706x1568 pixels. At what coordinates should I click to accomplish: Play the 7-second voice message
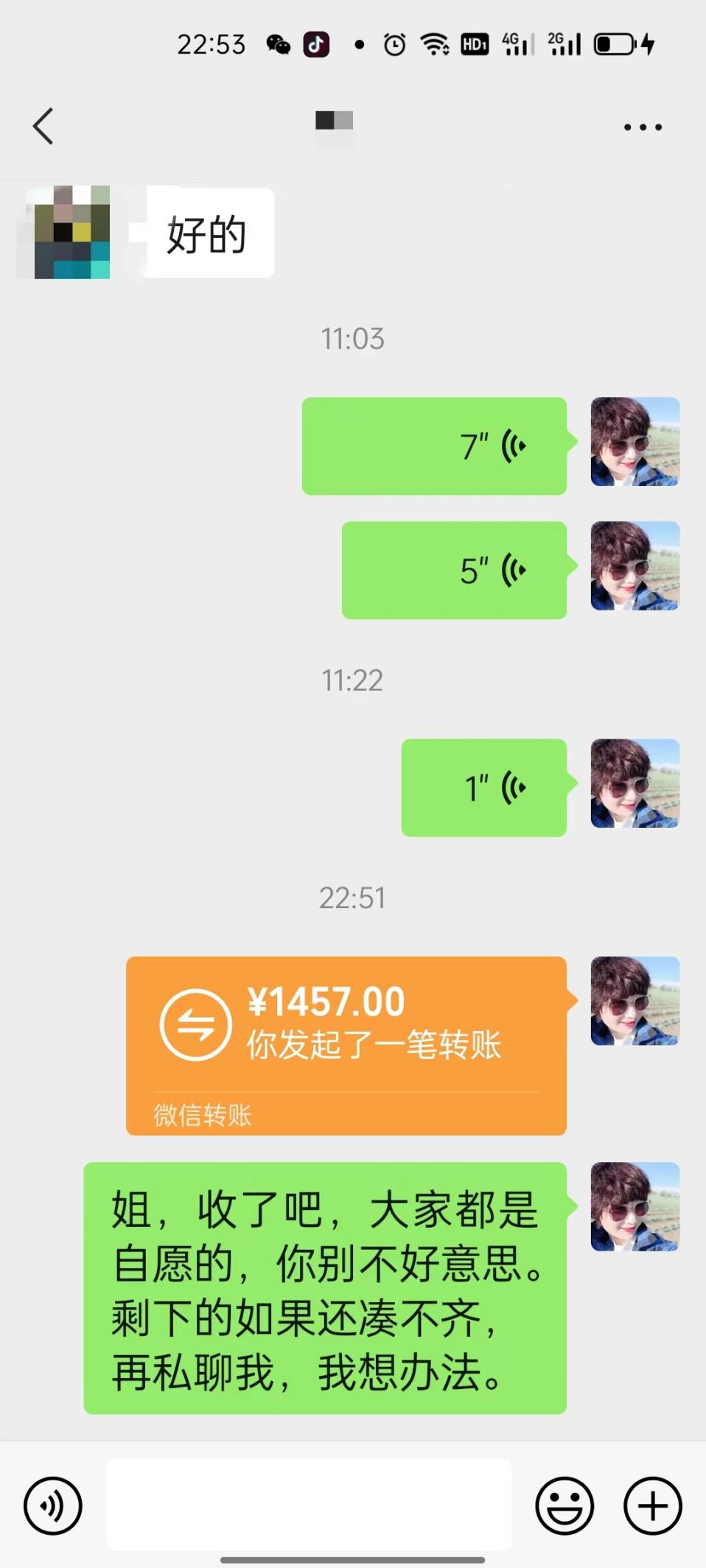(x=434, y=446)
